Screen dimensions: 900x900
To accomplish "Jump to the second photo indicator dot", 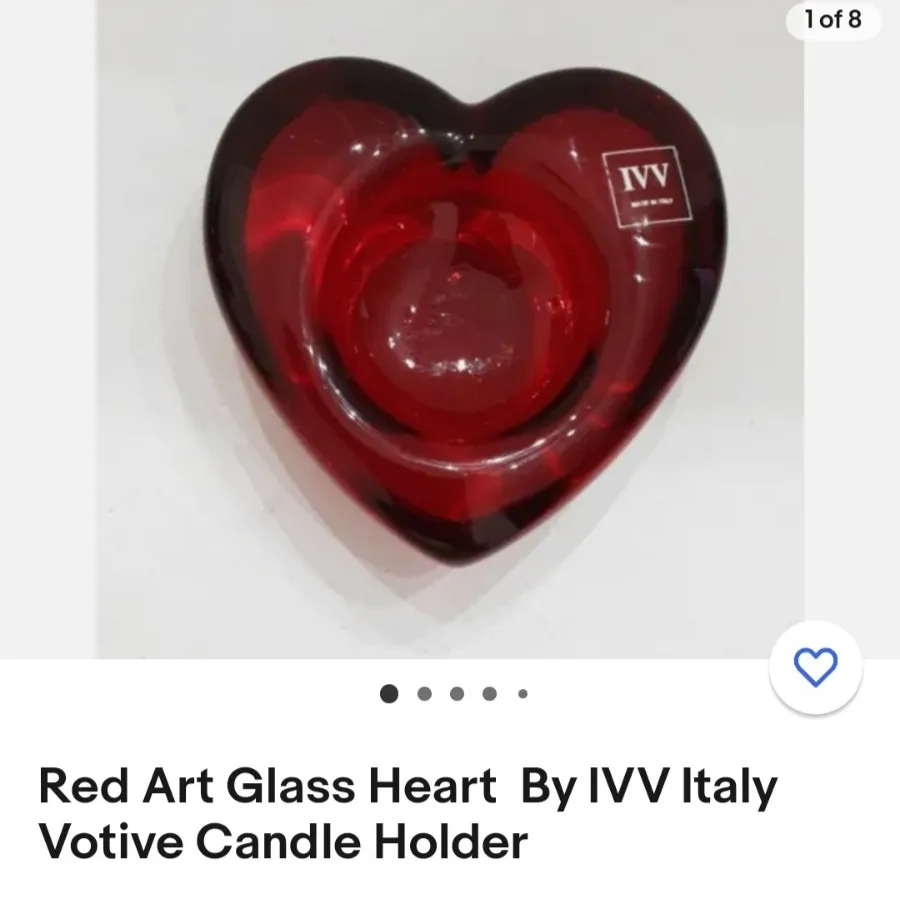I will coord(424,694).
